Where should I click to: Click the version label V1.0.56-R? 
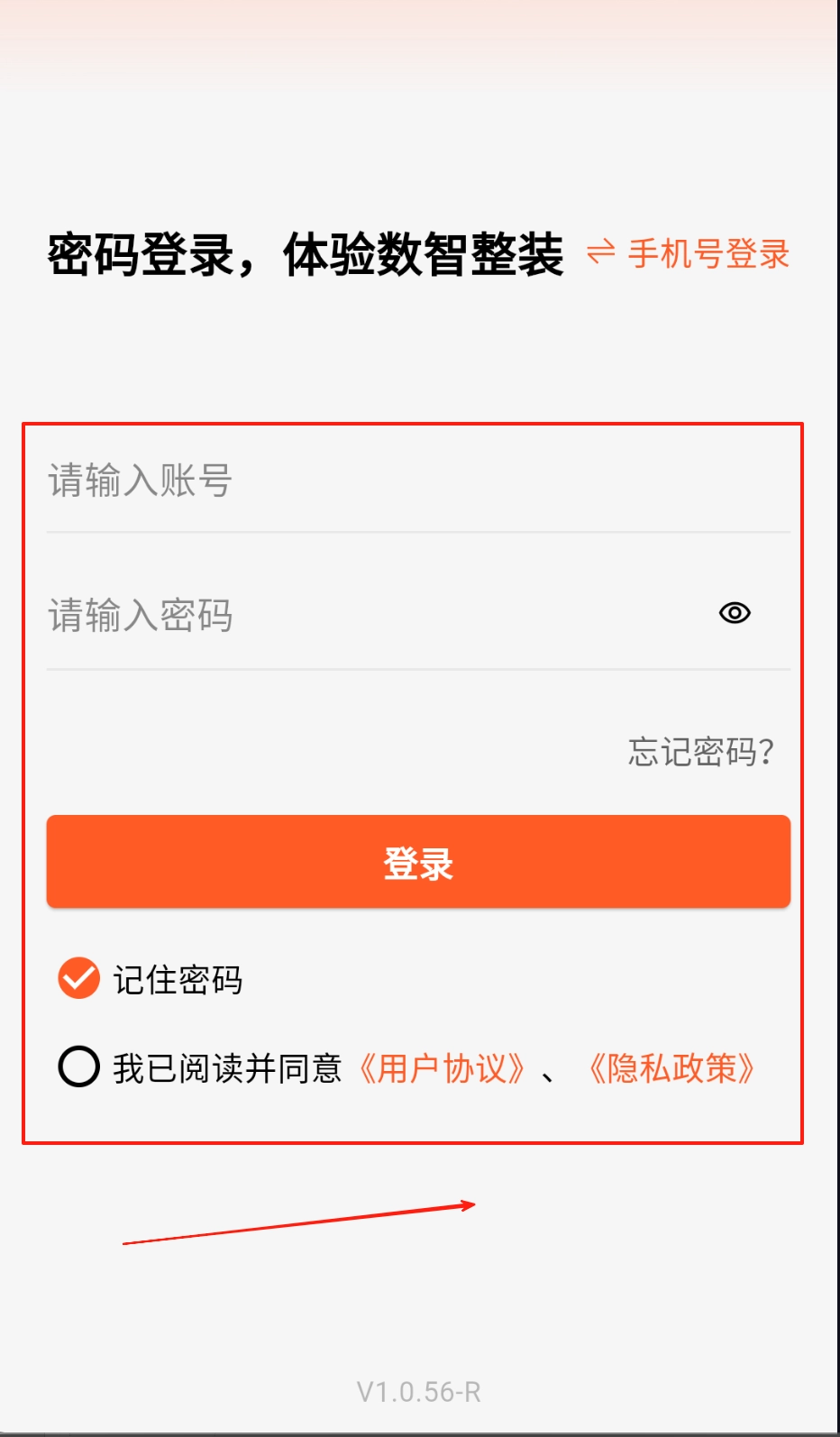coord(420,1390)
